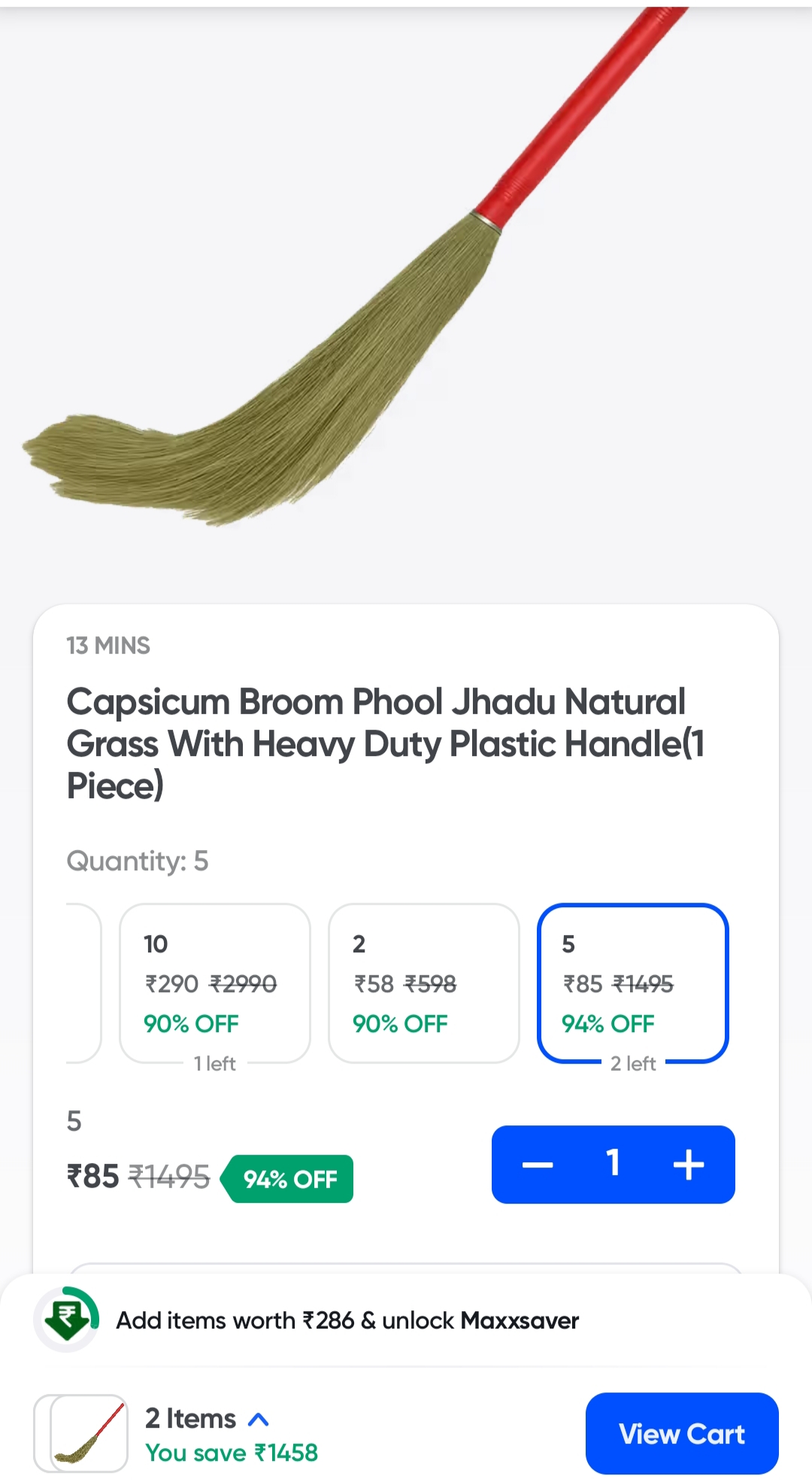Click the quantity stepper value showing 1
This screenshot has height=1482, width=812.
point(614,1164)
